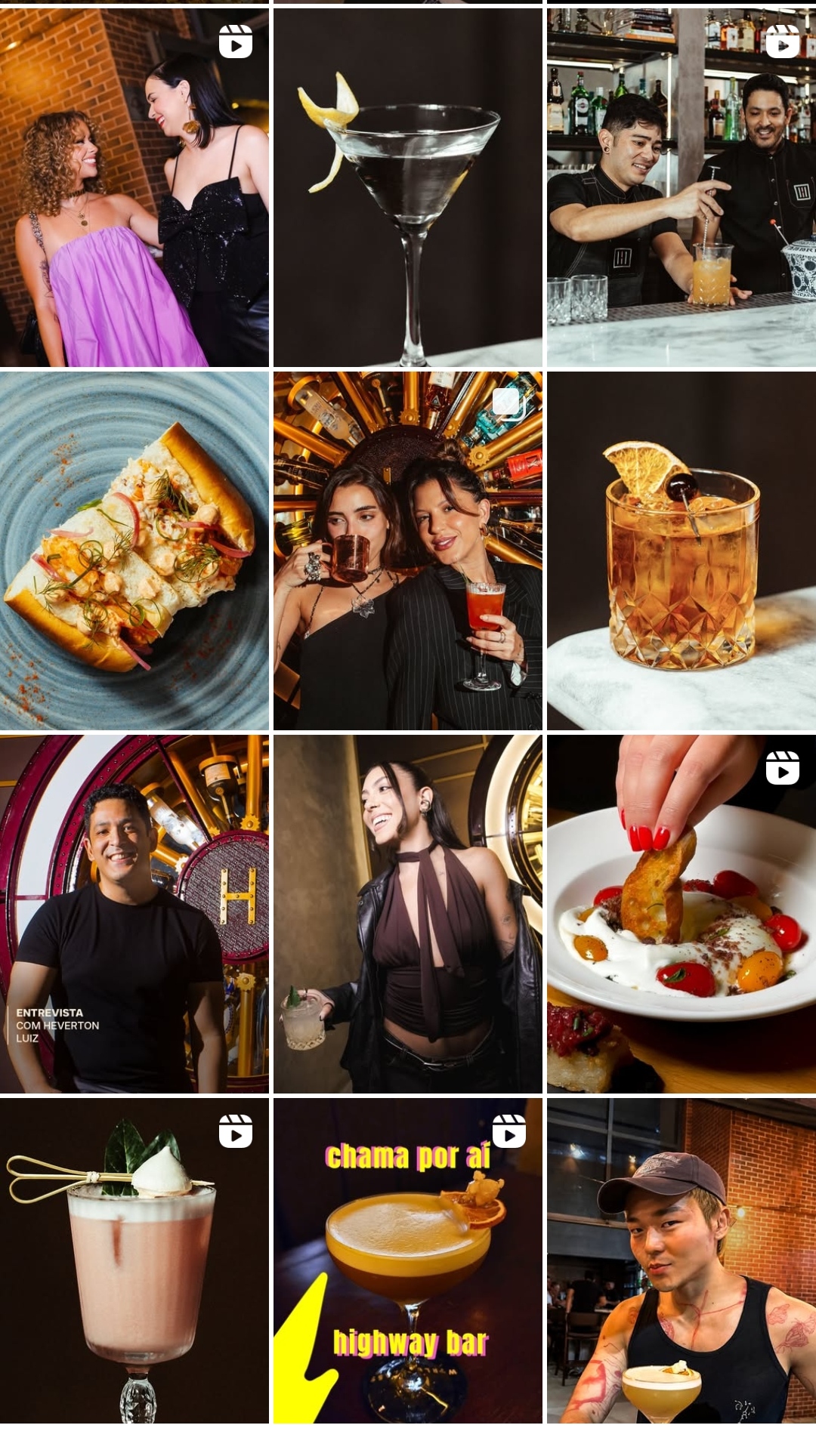Open the Entrevista com Heverton Luiz post

point(134,914)
